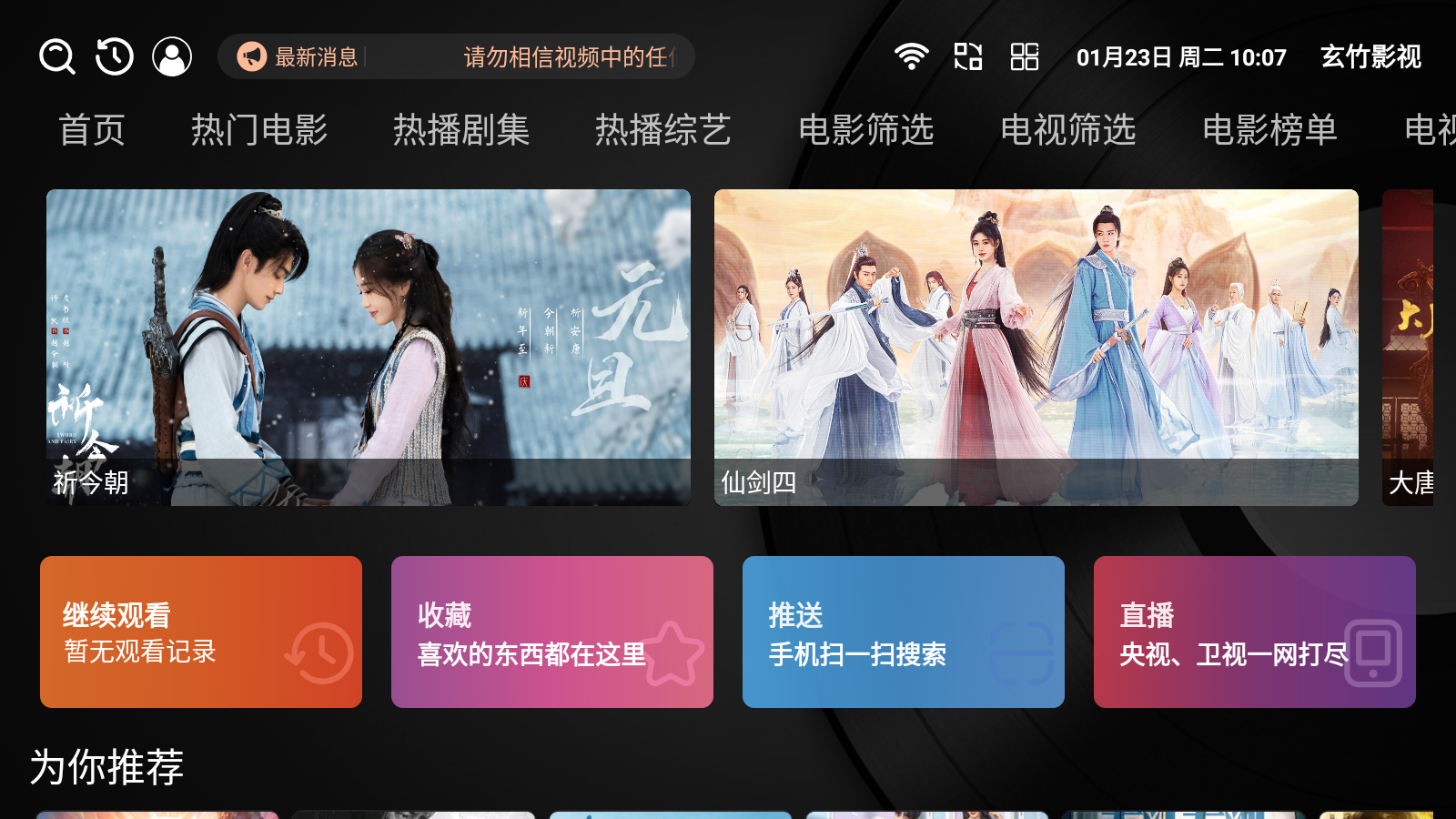Image resolution: width=1456 pixels, height=819 pixels.
Task: Open the 推送 phone scan card
Action: pyautogui.click(x=904, y=632)
